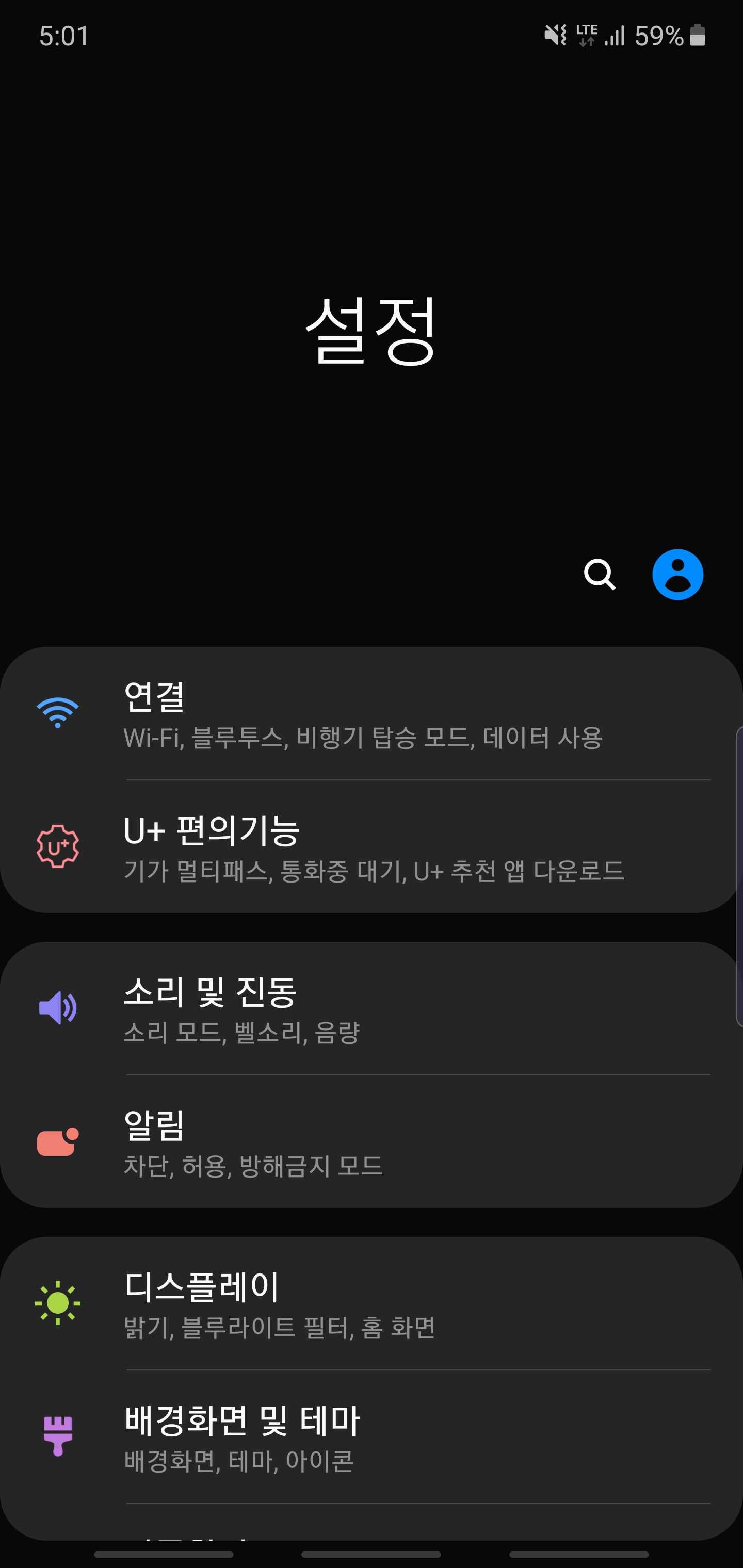Screen dimensions: 743x1568
Task: Open U+ 편의기능 settings row
Action: tap(372, 847)
